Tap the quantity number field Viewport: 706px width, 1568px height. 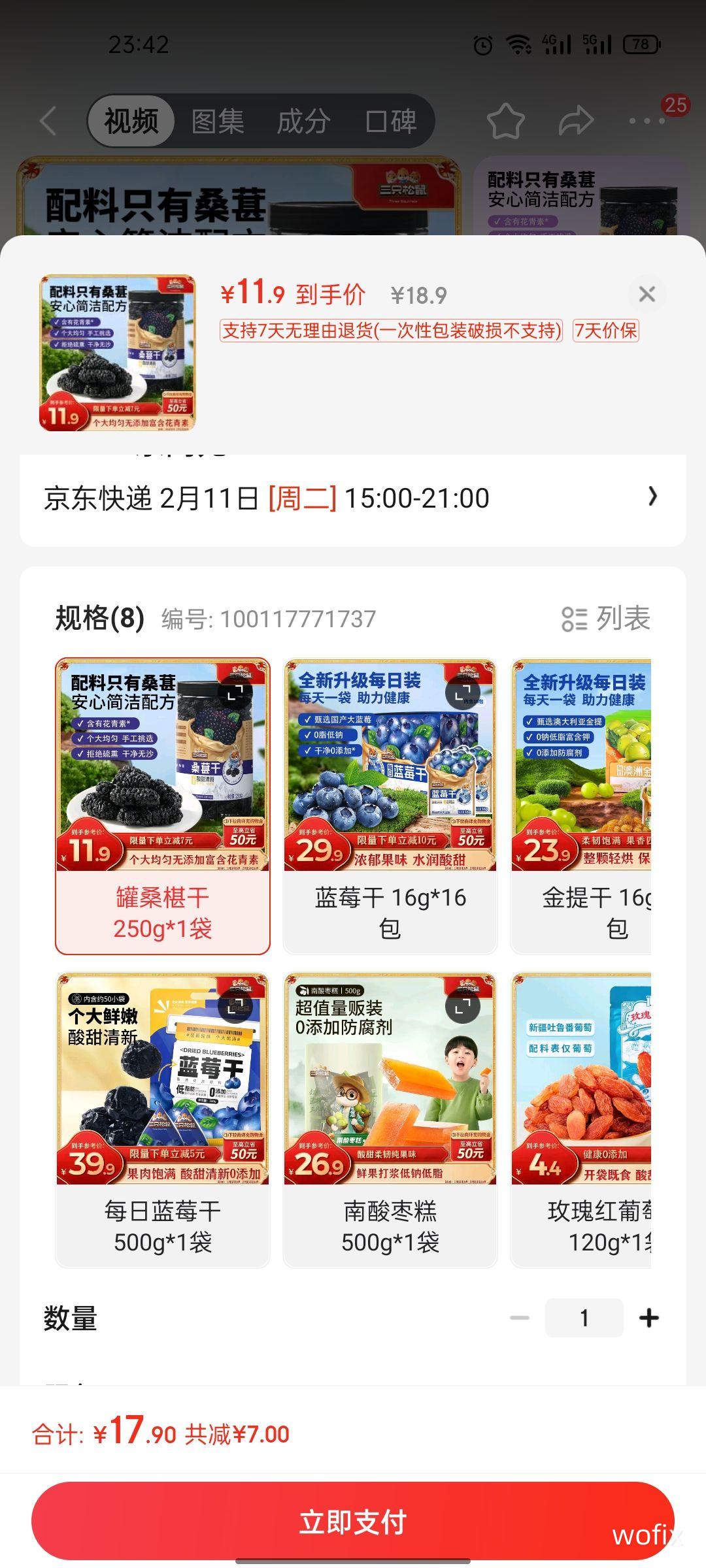point(584,1318)
